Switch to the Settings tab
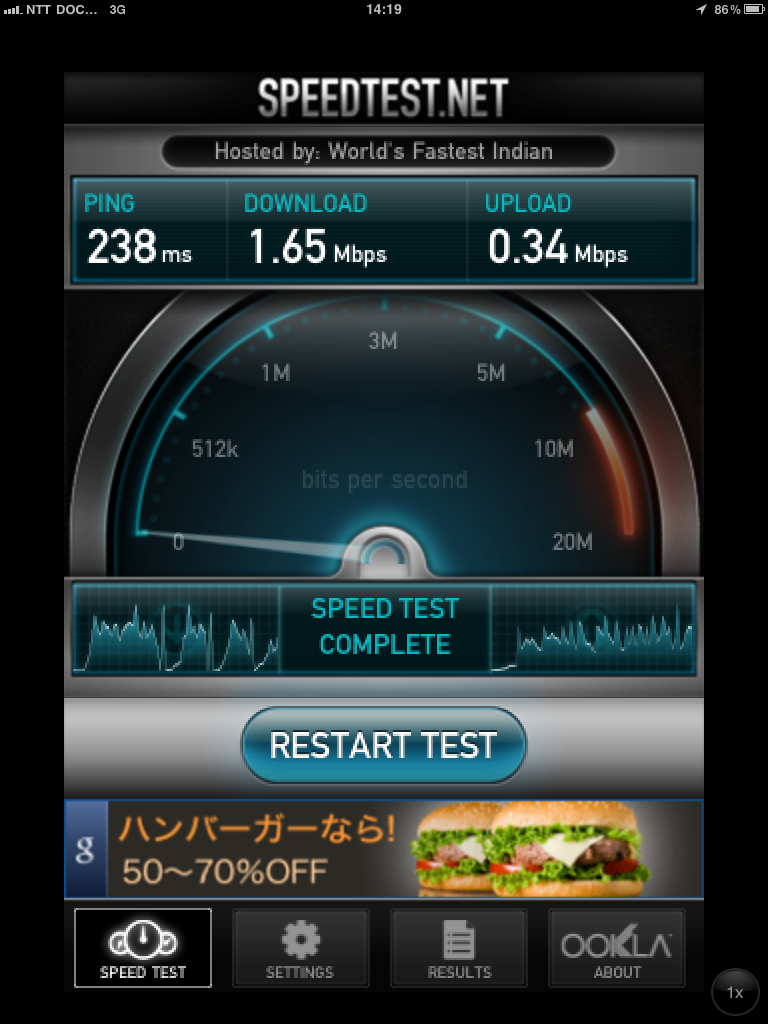Image resolution: width=768 pixels, height=1024 pixels. tap(300, 948)
